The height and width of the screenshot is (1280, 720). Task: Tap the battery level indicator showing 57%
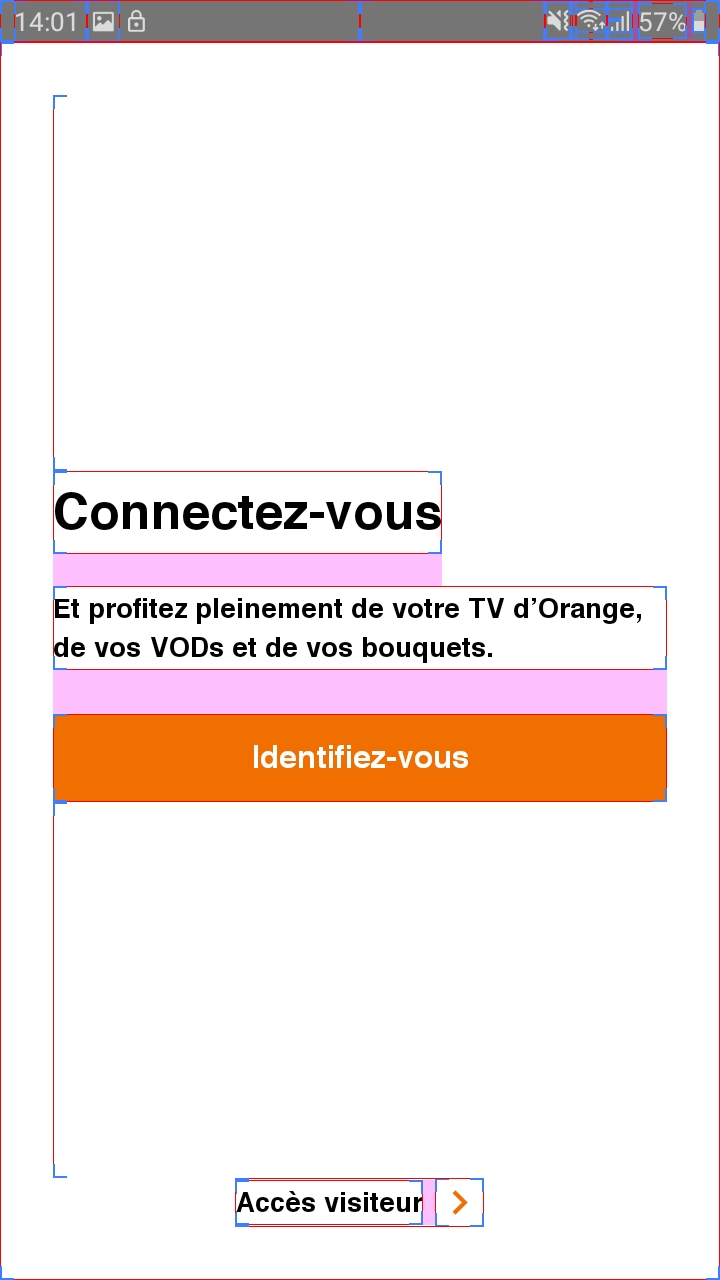pyautogui.click(x=660, y=20)
